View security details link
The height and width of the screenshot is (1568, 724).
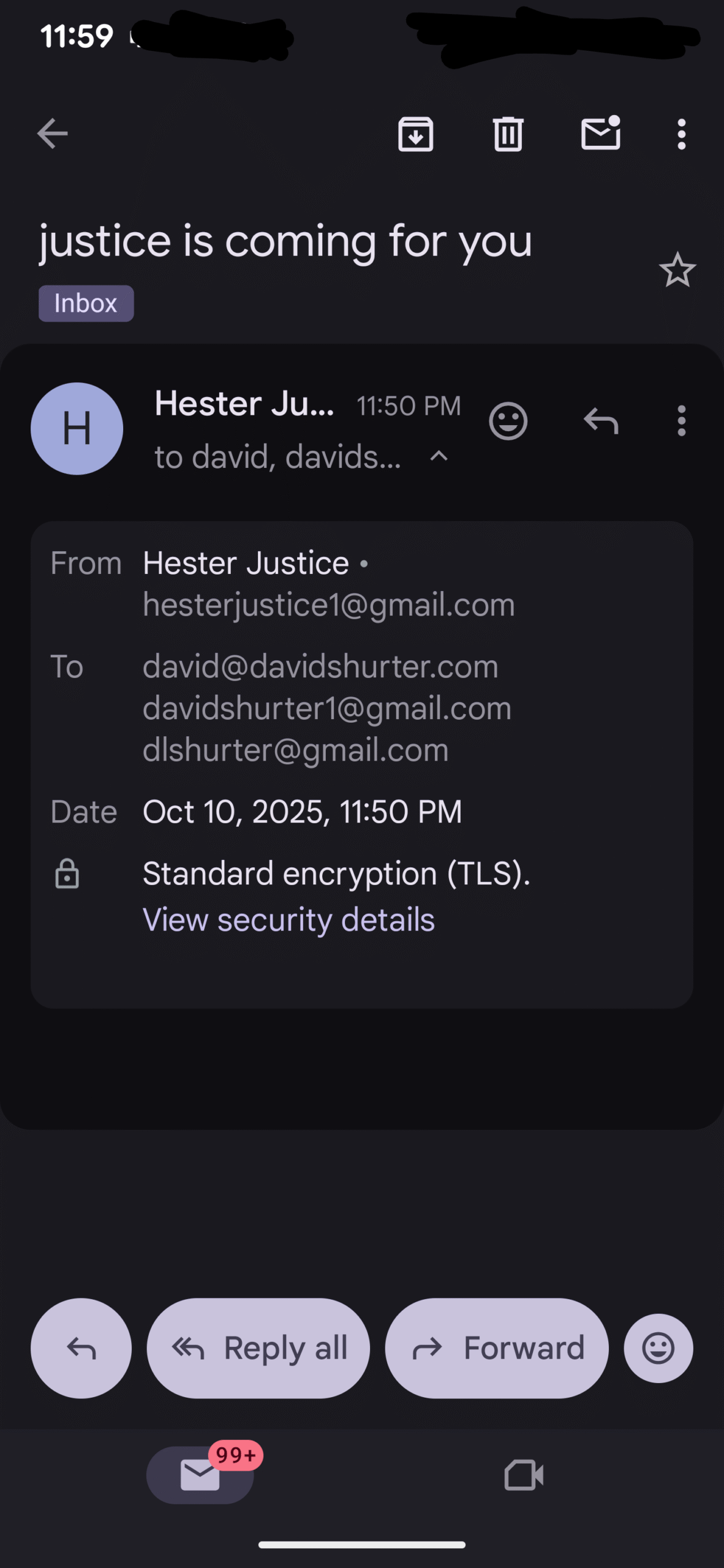click(x=288, y=920)
